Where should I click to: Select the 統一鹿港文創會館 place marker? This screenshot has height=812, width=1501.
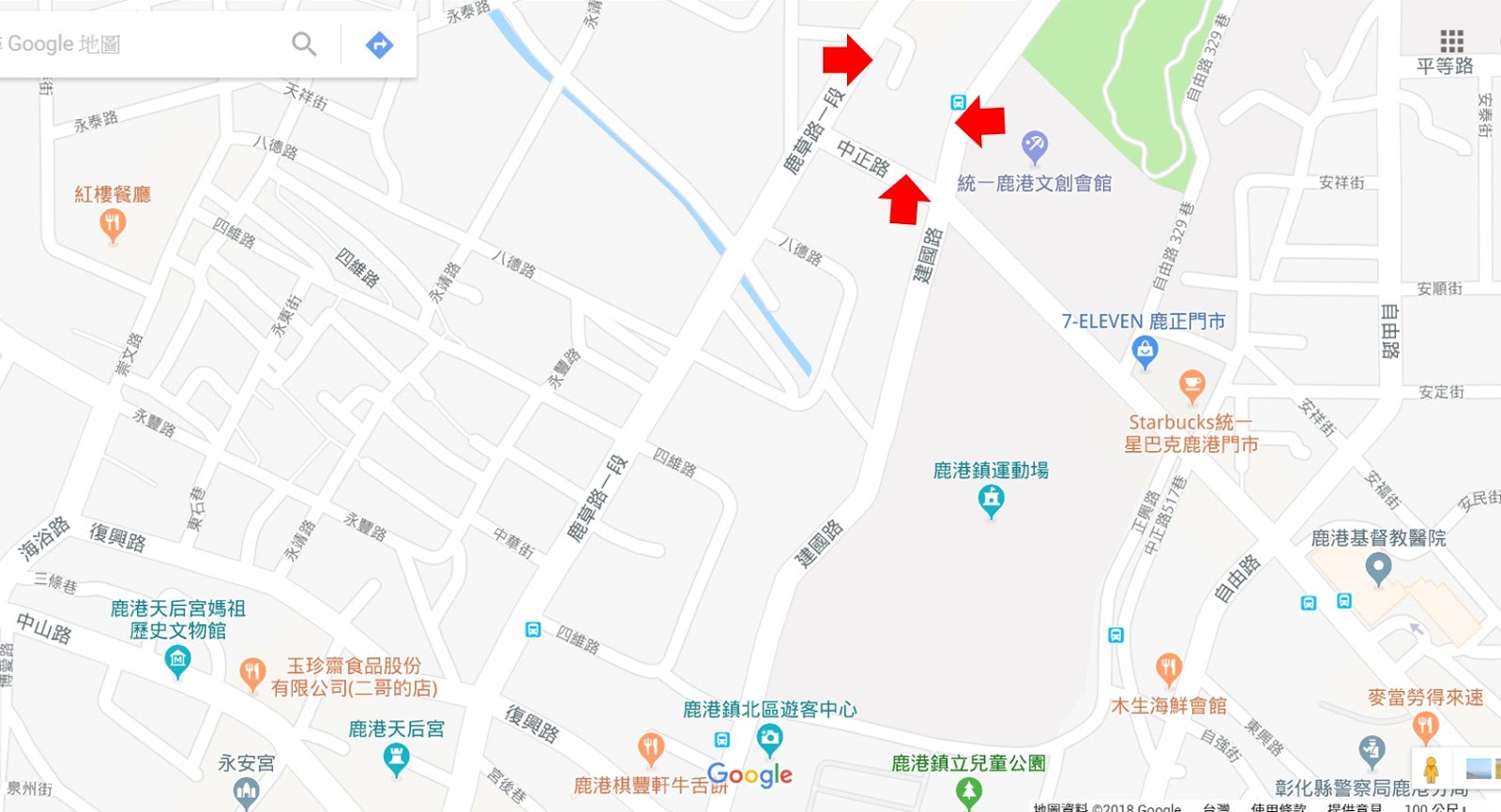click(x=1034, y=146)
